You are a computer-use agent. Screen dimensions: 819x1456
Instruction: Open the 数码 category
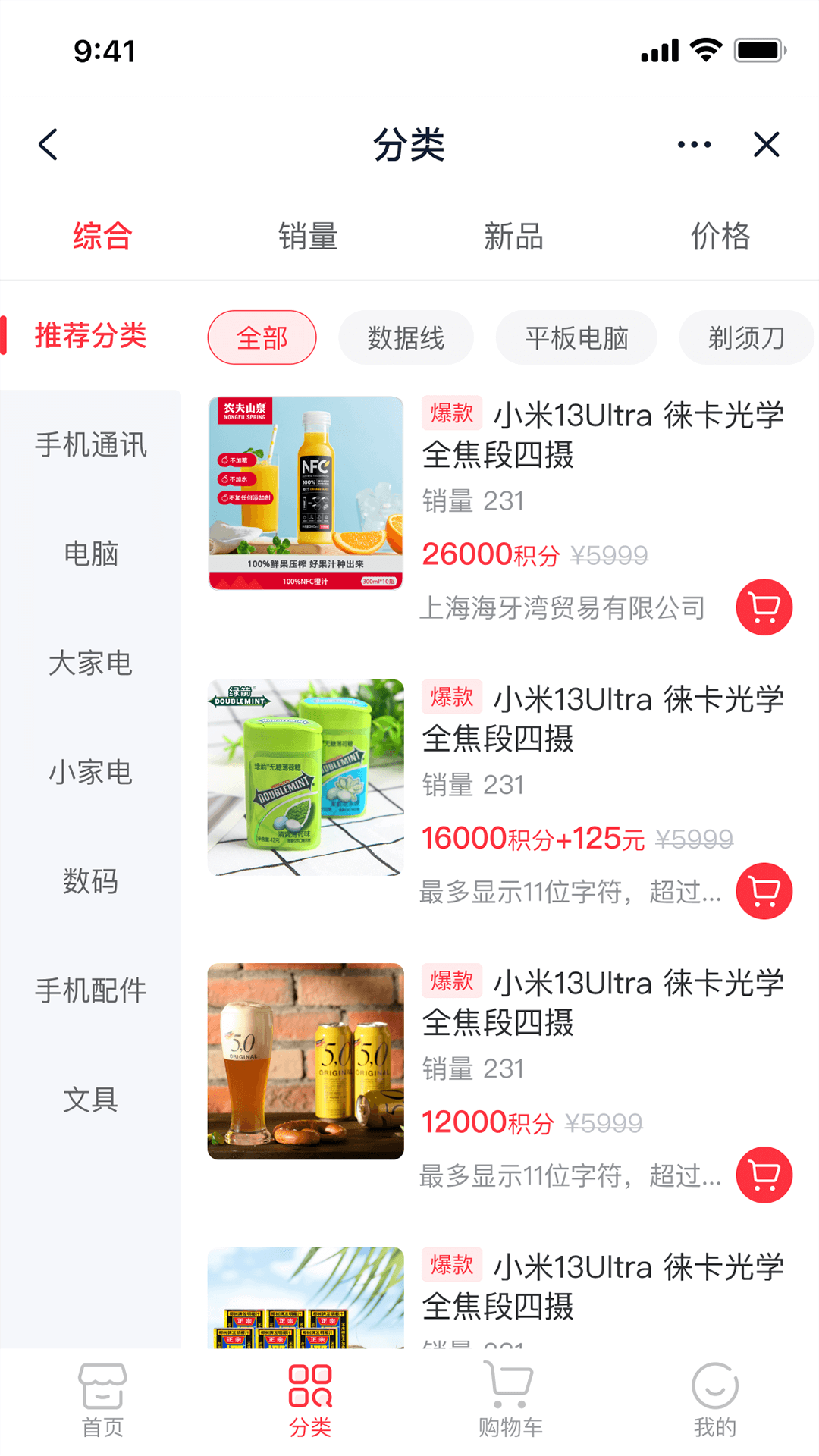click(90, 882)
